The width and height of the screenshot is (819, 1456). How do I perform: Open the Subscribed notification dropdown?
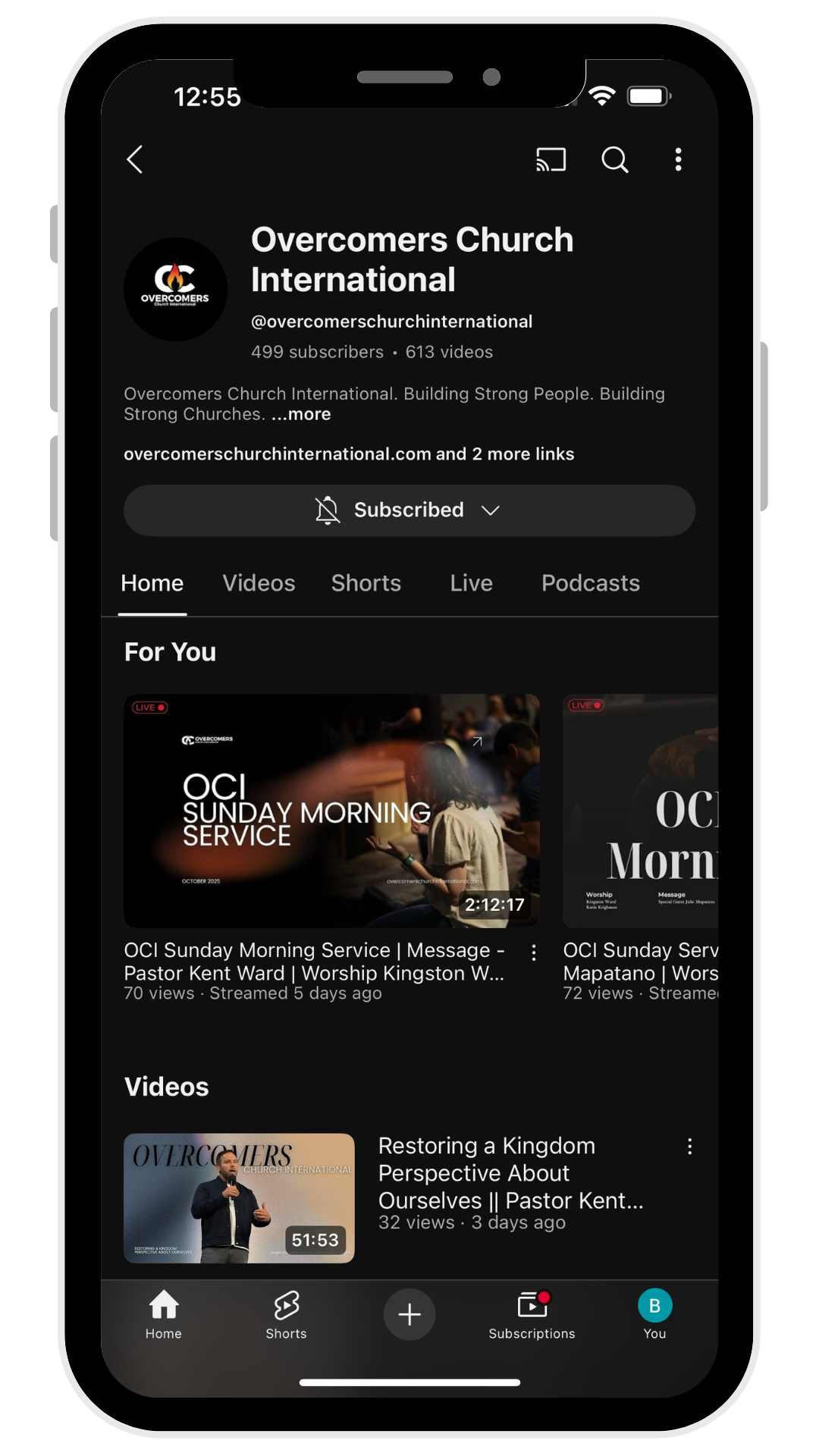point(409,510)
